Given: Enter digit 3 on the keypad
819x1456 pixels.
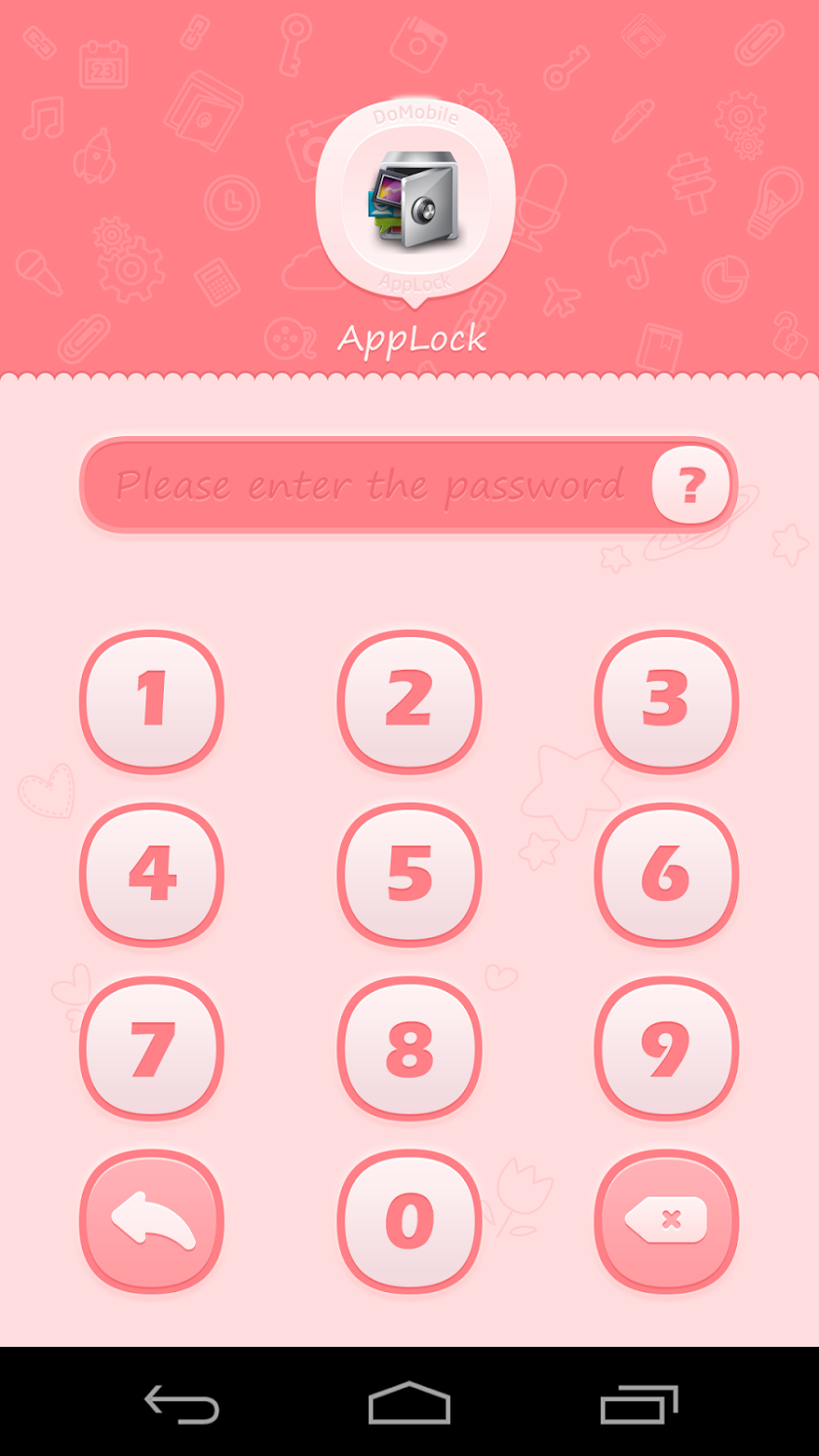Looking at the screenshot, I should 666,701.
